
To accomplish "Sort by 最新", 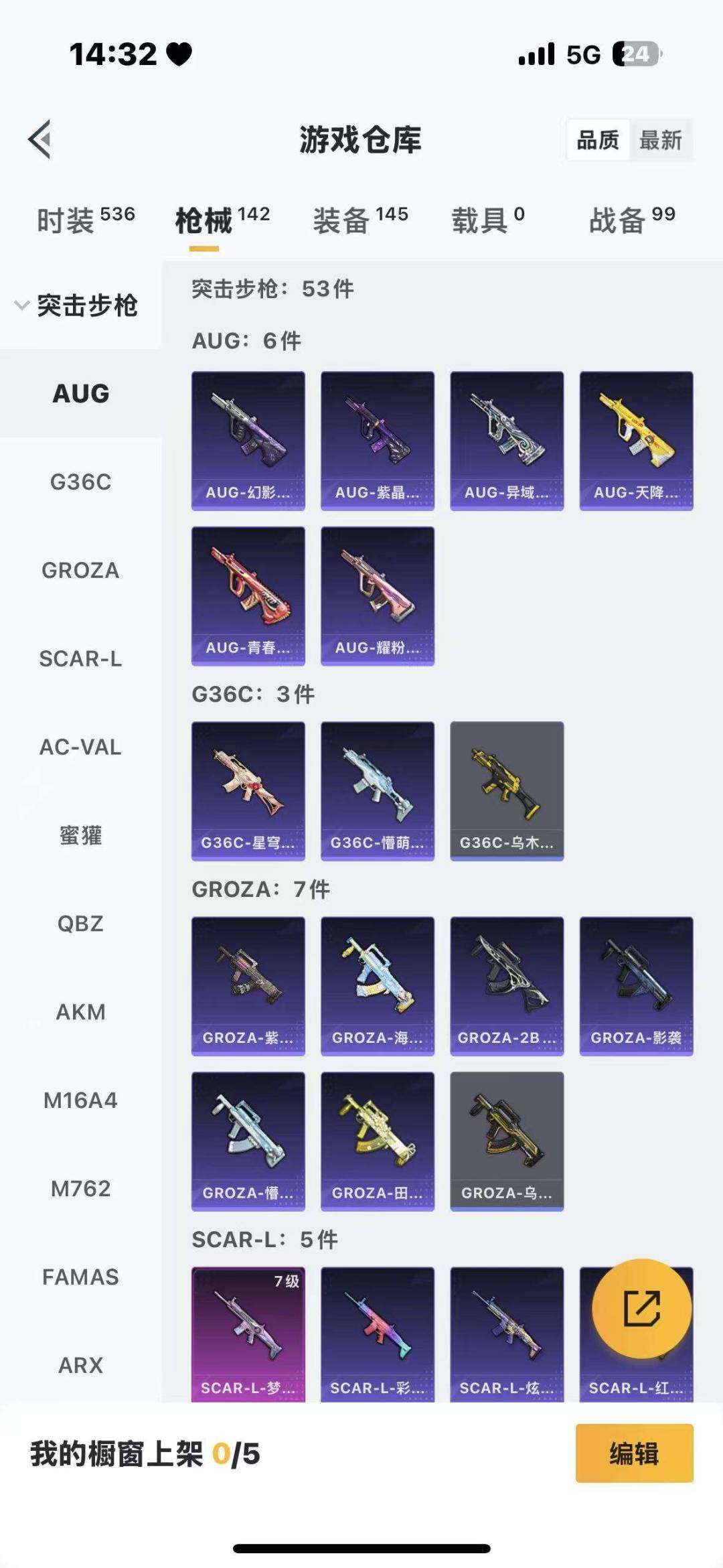I will (x=660, y=140).
